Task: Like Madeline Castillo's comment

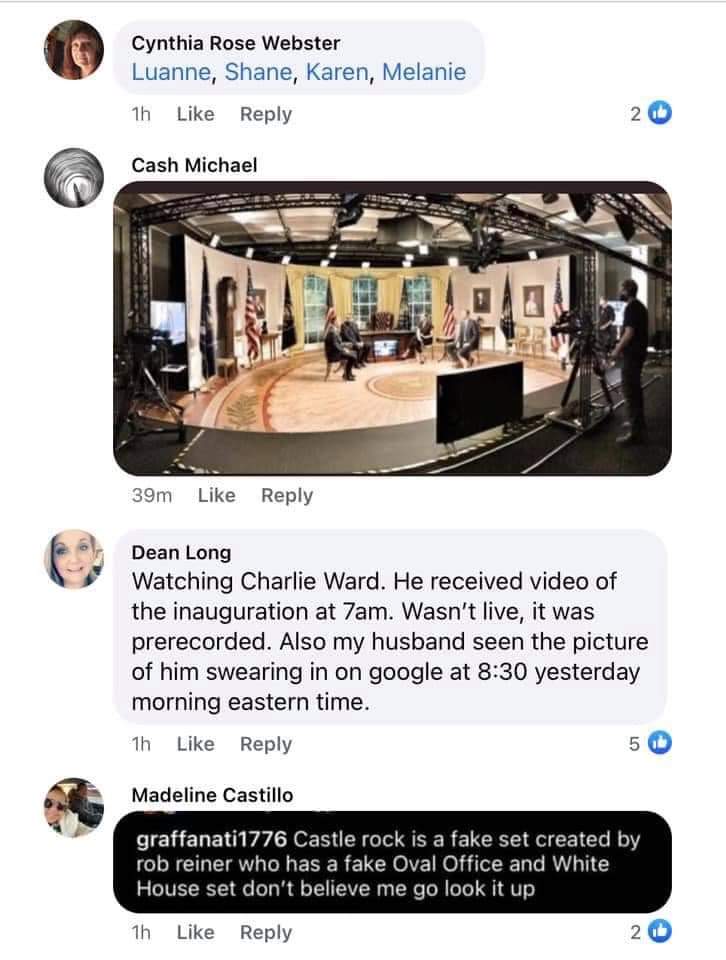Action: [195, 932]
